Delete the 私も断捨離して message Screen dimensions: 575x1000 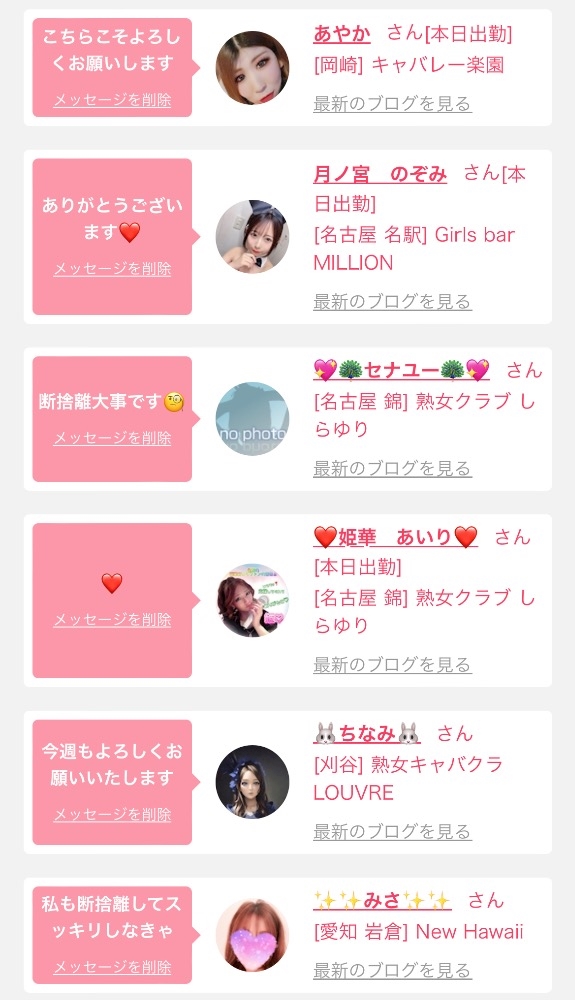[112, 967]
